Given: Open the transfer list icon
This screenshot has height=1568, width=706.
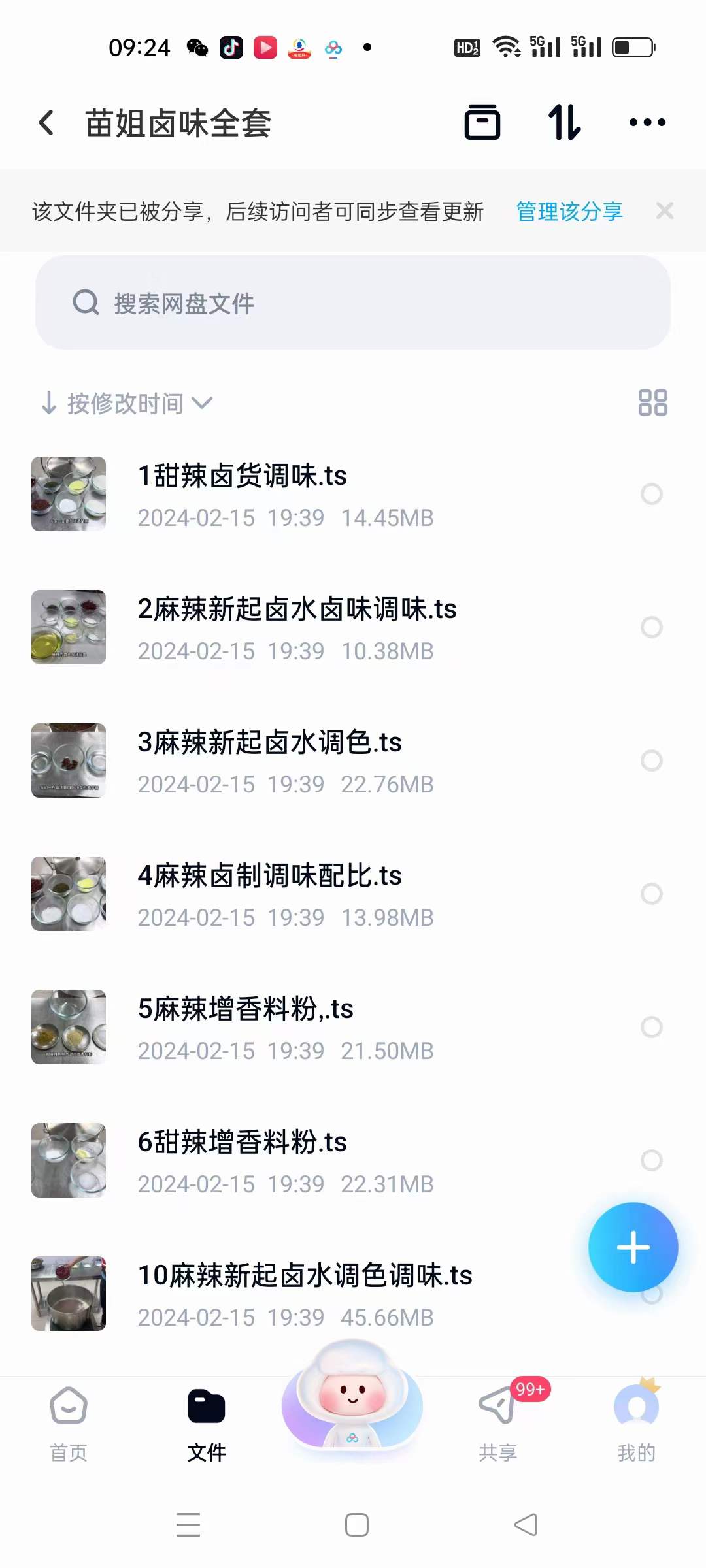Looking at the screenshot, I should coord(564,122).
